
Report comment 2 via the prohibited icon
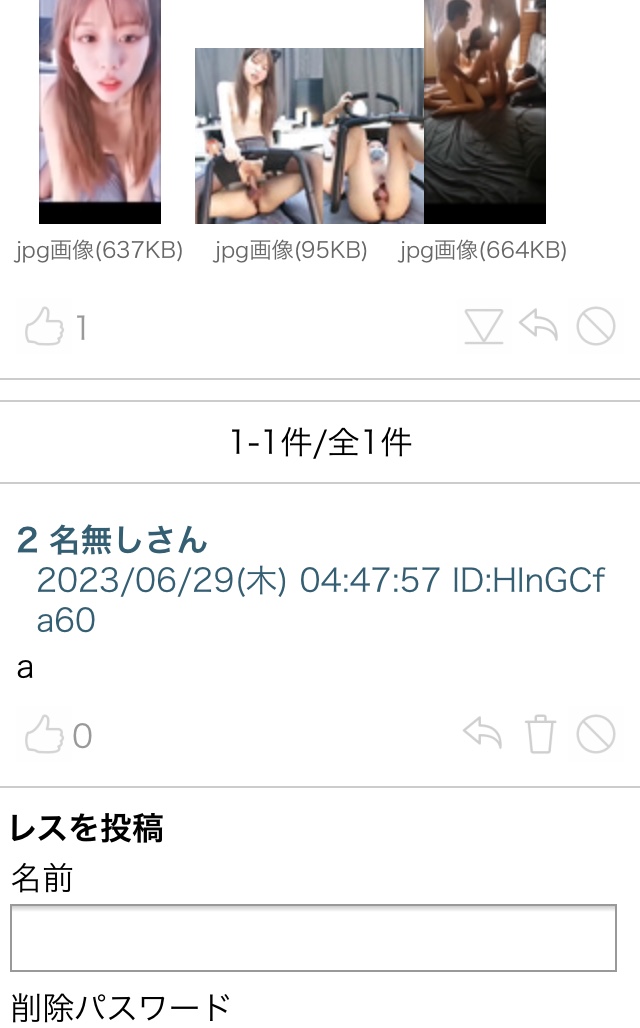pyautogui.click(x=596, y=735)
